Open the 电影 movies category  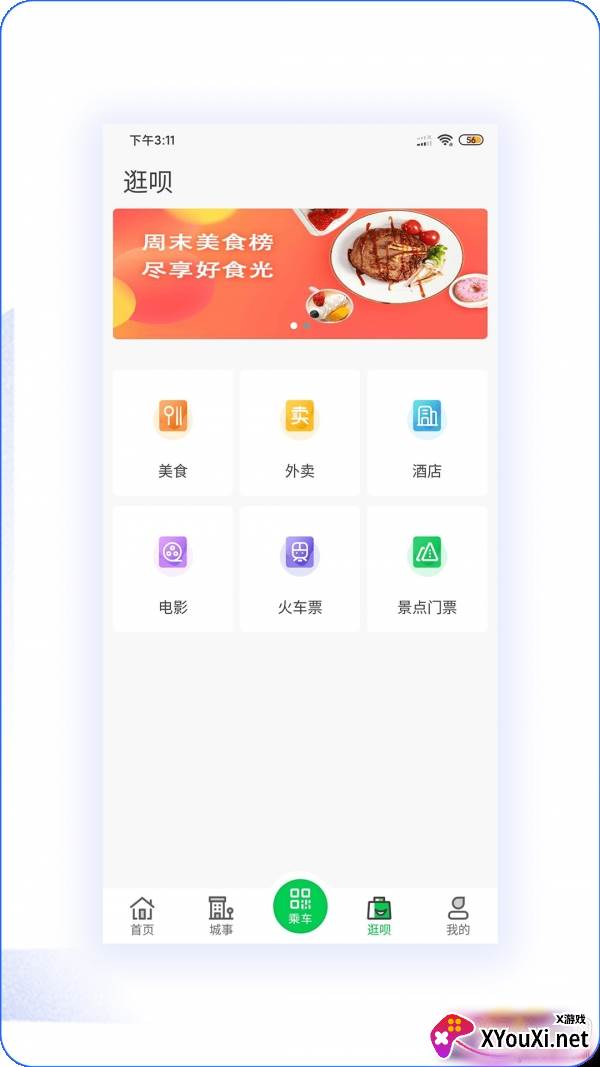(173, 569)
